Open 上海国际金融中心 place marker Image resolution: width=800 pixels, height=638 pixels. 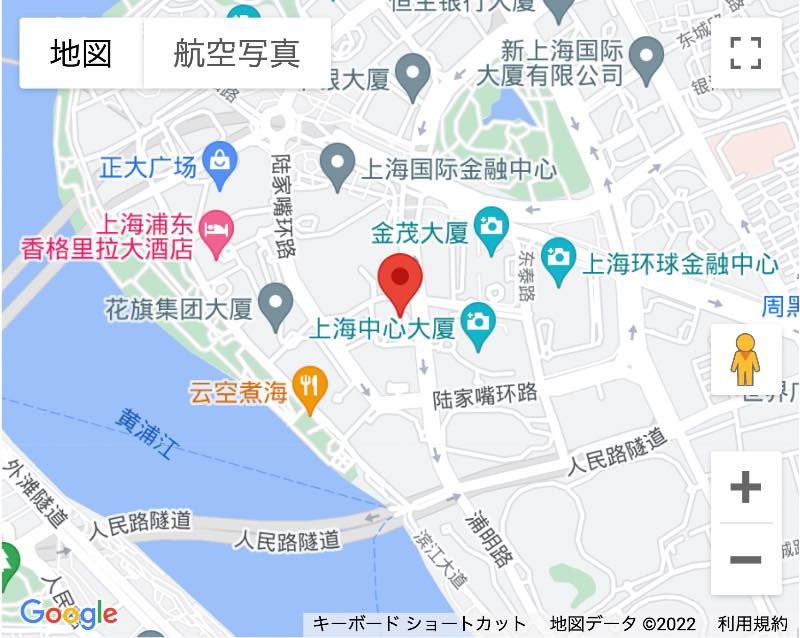point(338,163)
